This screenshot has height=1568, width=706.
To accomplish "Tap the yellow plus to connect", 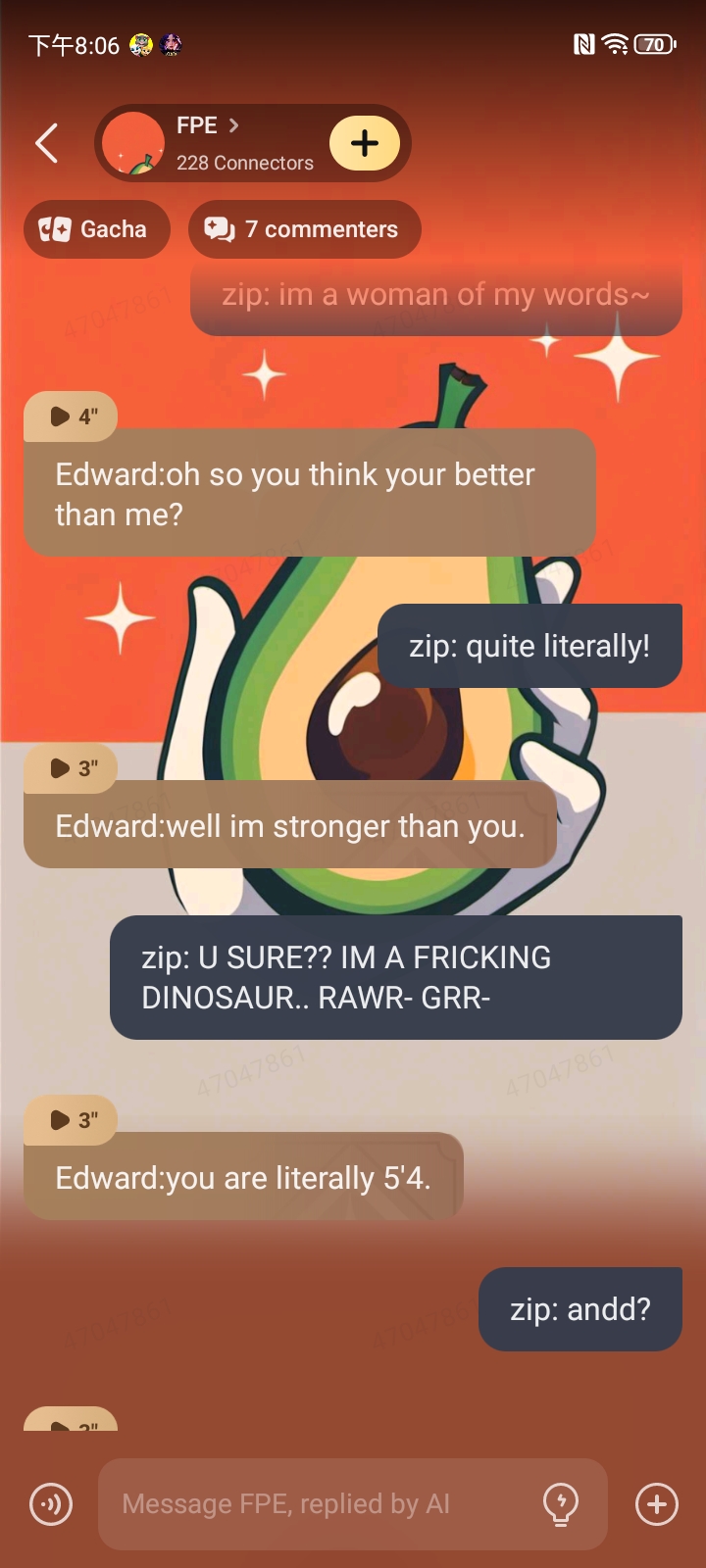I will click(x=364, y=144).
